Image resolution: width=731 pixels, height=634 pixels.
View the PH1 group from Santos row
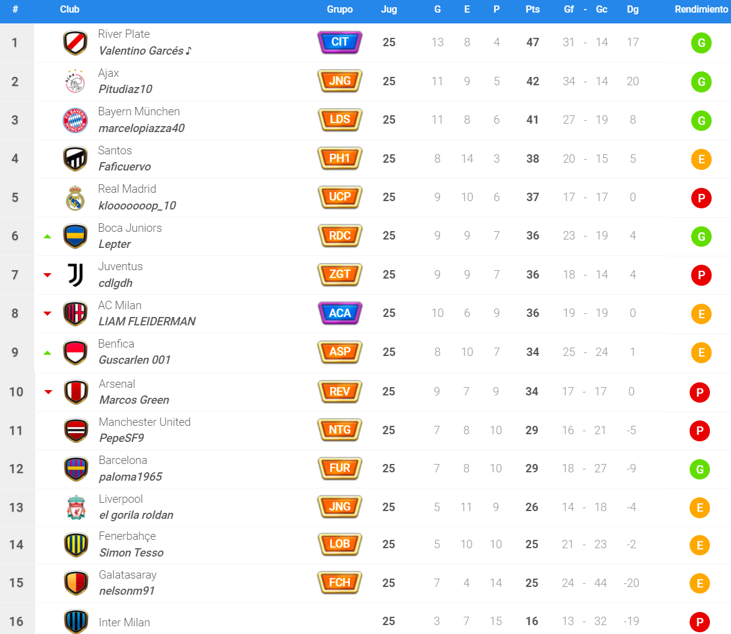pos(339,158)
